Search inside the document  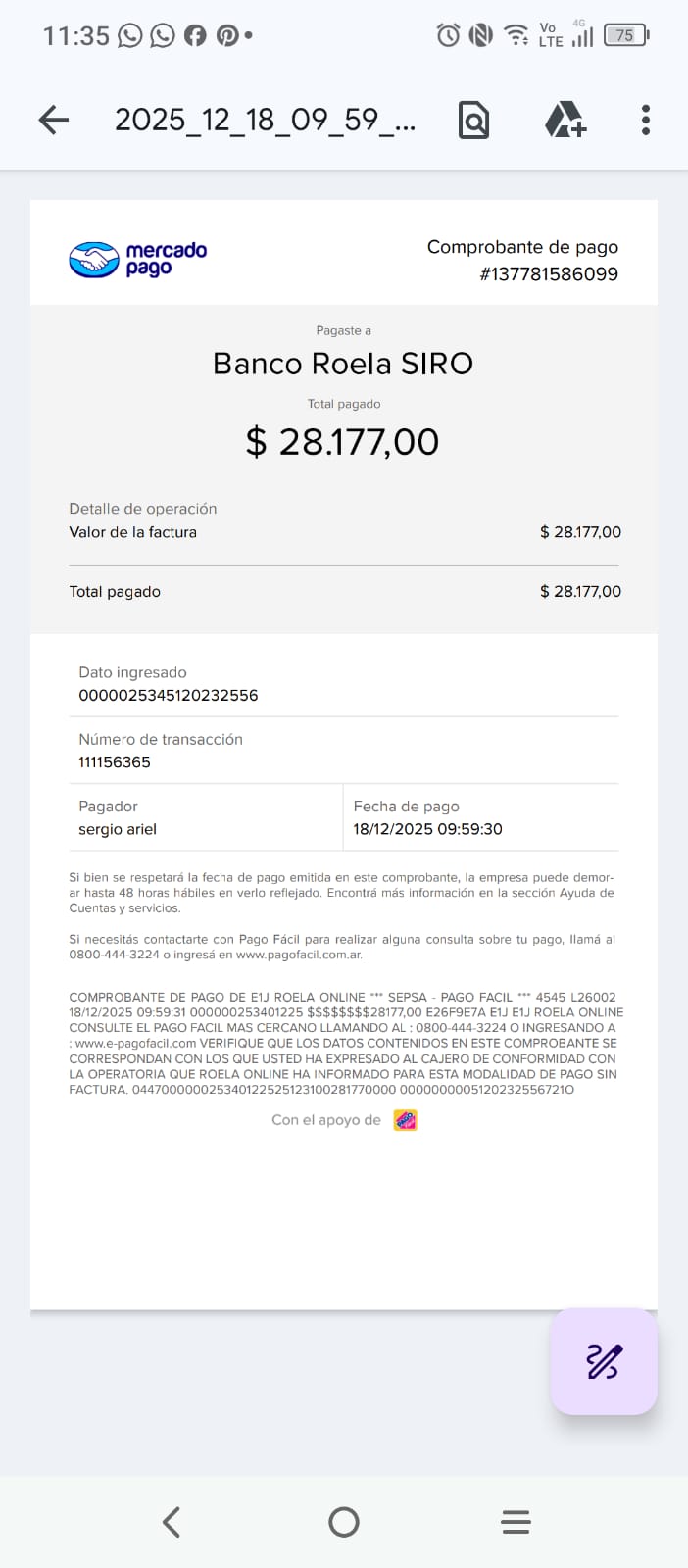pyautogui.click(x=473, y=121)
